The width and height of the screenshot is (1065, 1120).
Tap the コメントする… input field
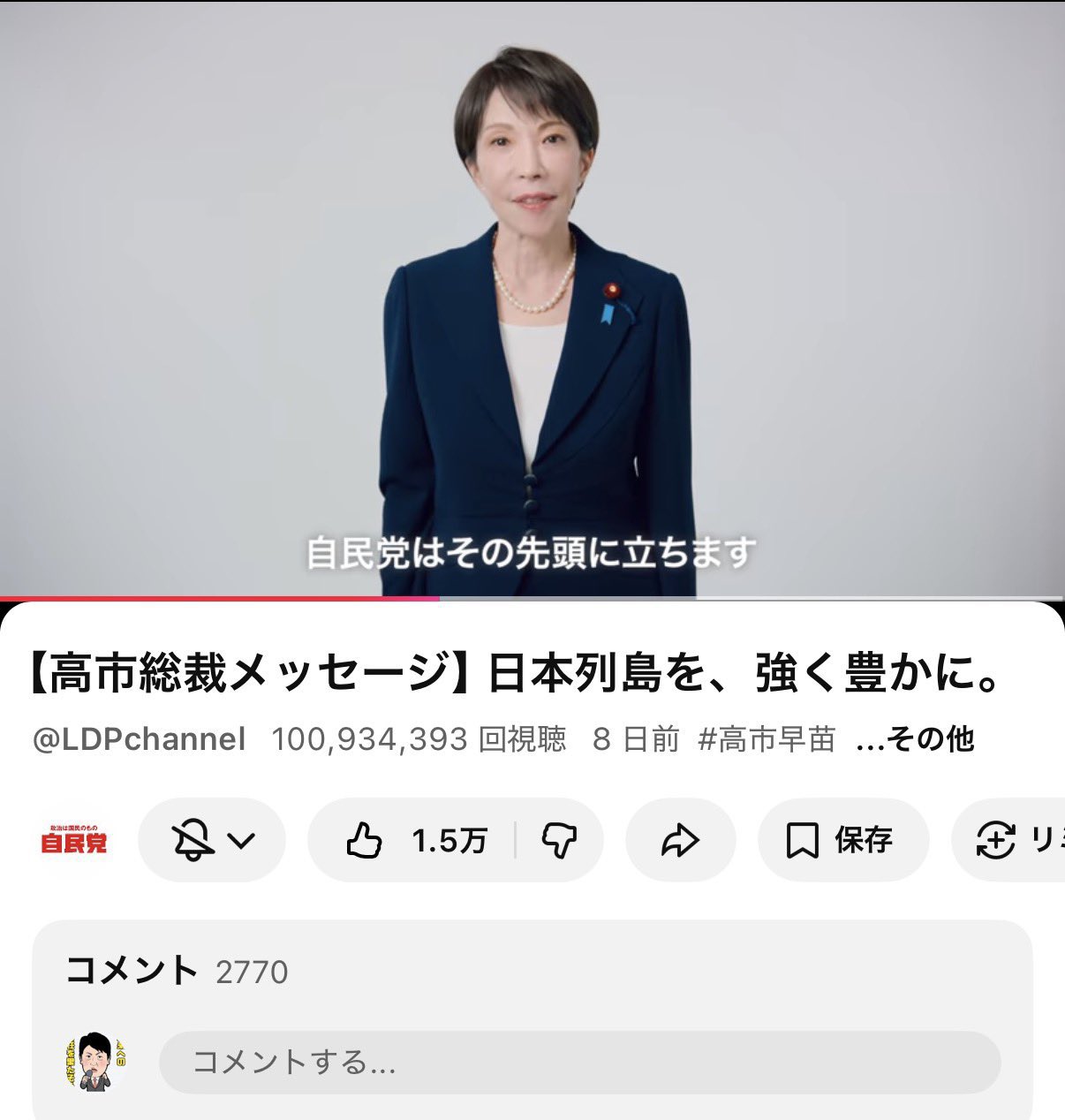[579, 1062]
